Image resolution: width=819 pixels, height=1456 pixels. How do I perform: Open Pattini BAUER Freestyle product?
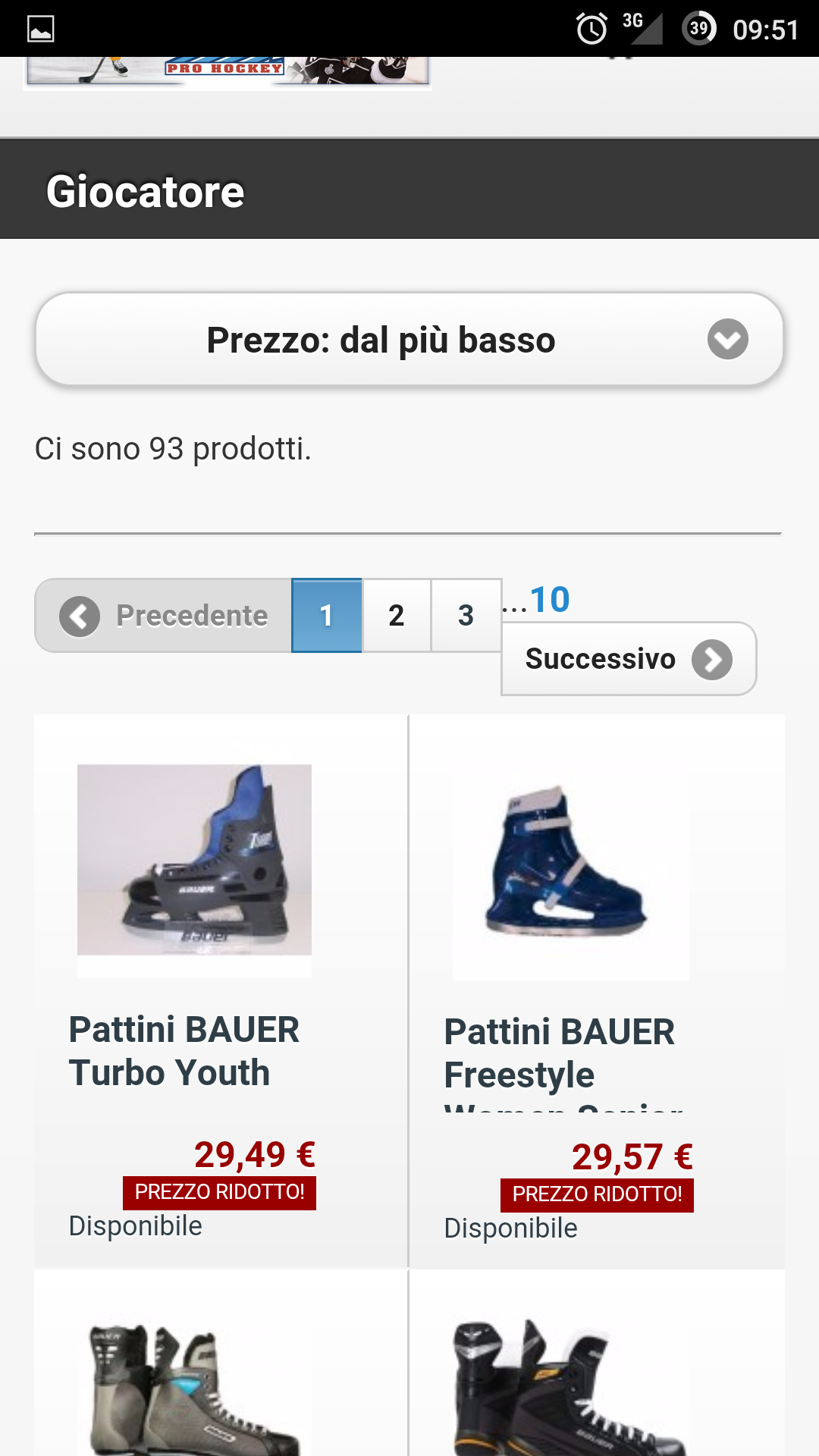pyautogui.click(x=559, y=1053)
